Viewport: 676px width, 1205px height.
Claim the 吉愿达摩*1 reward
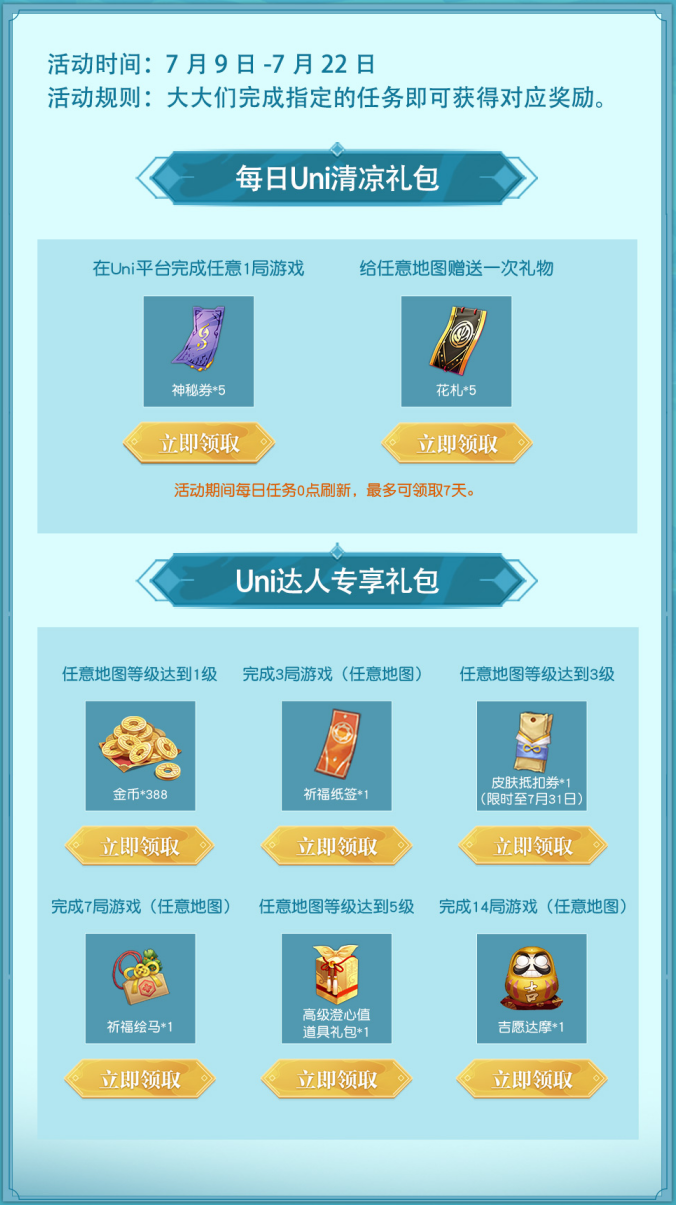pos(533,1079)
